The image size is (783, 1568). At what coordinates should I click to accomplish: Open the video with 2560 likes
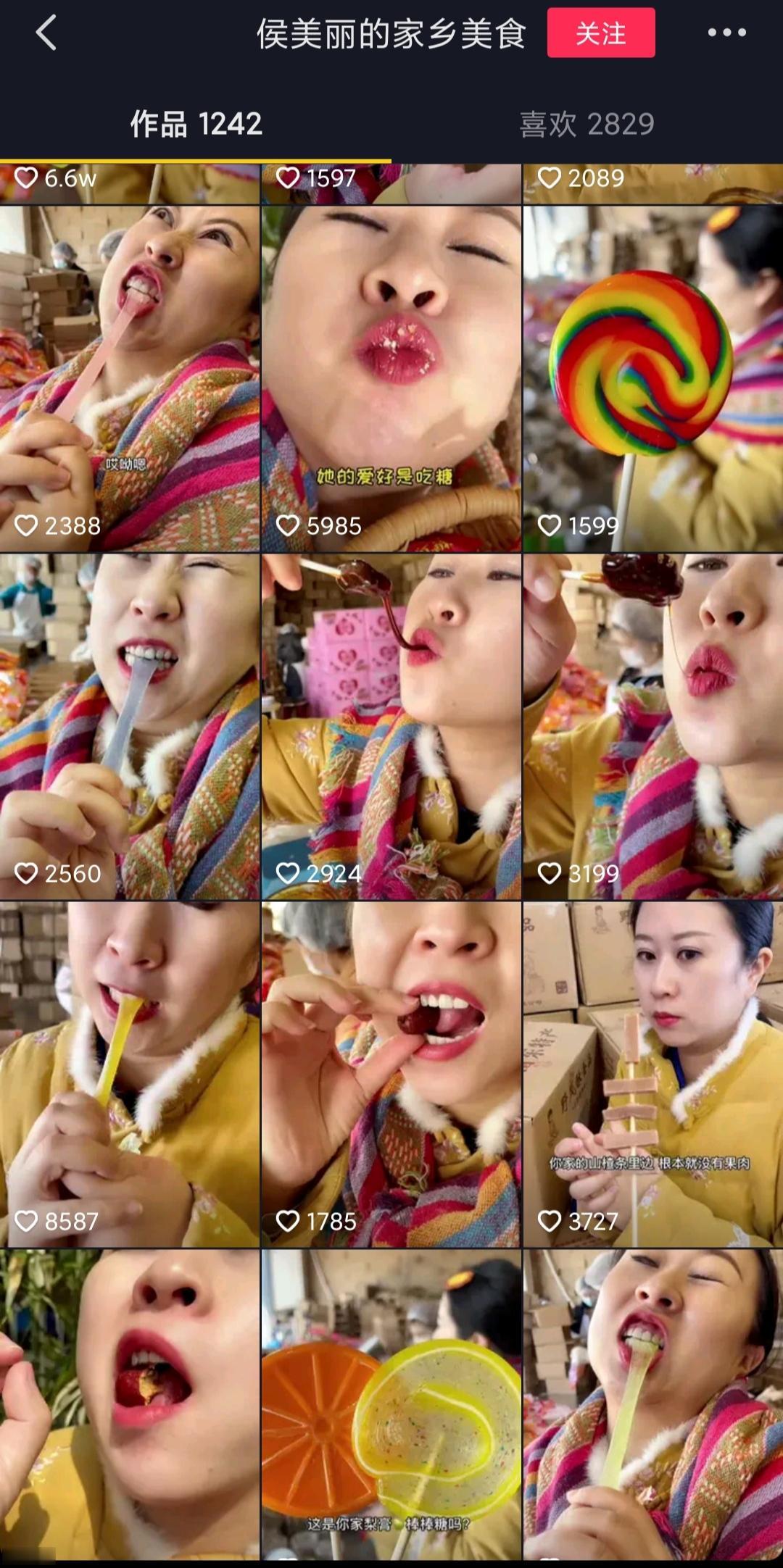point(130,726)
